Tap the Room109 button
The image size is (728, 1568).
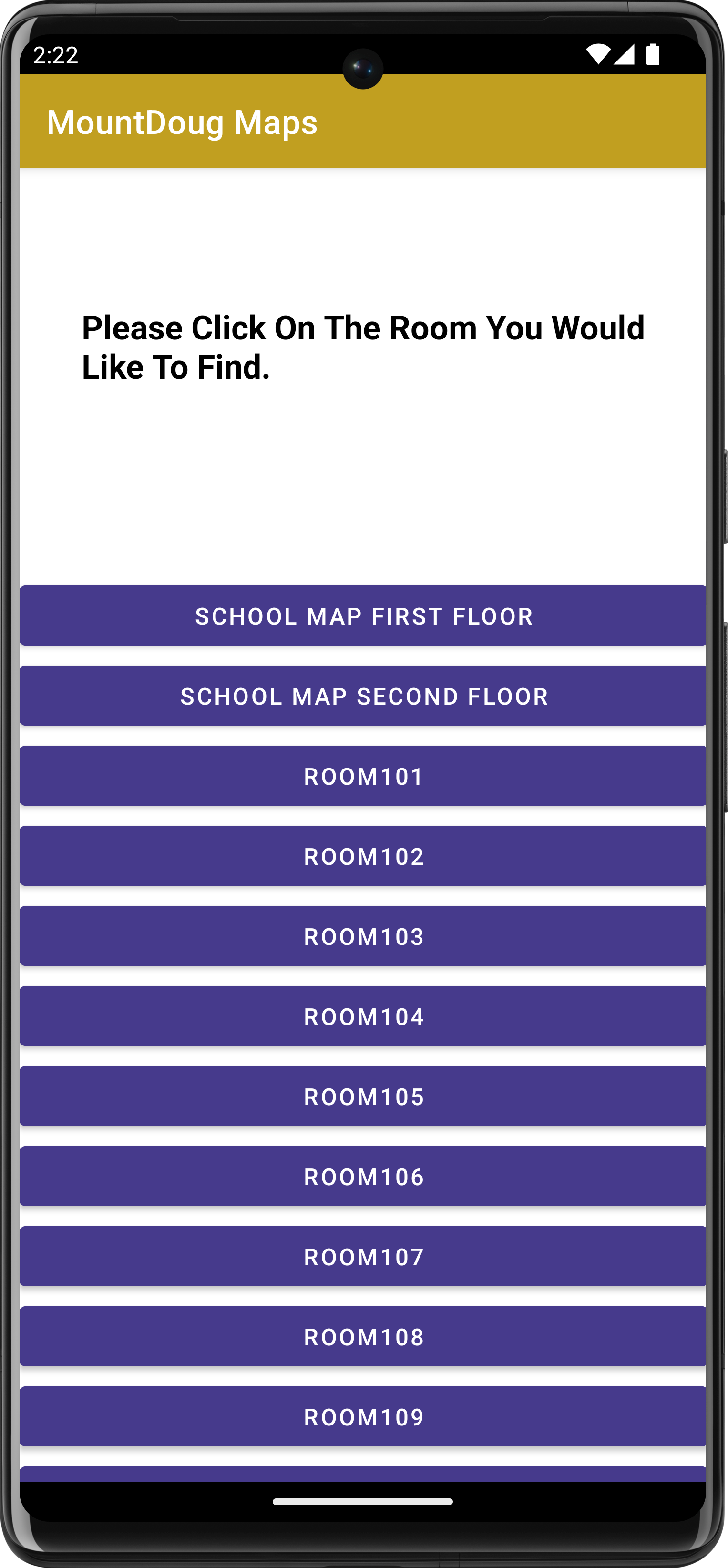[x=363, y=1417]
